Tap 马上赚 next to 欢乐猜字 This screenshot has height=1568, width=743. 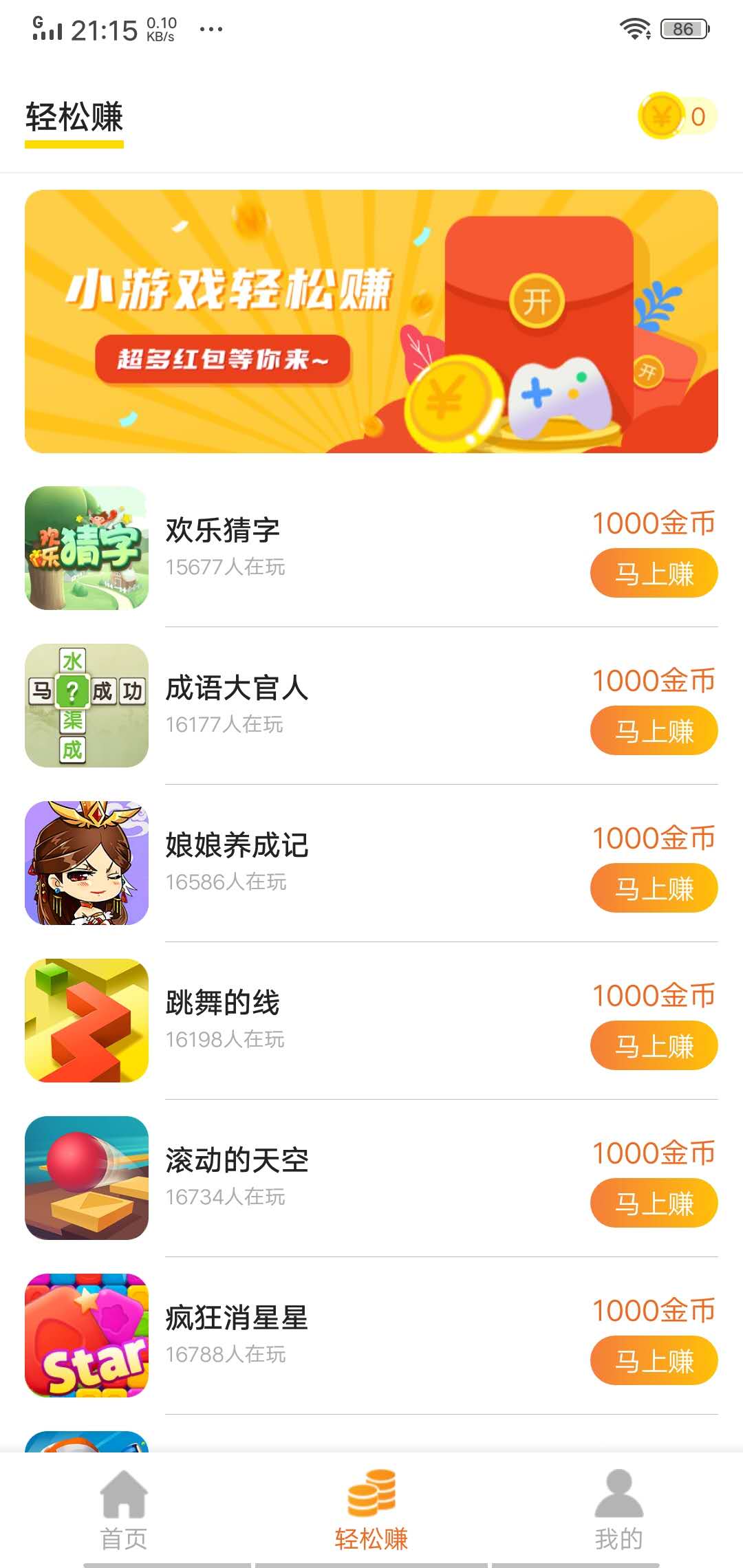(x=654, y=572)
